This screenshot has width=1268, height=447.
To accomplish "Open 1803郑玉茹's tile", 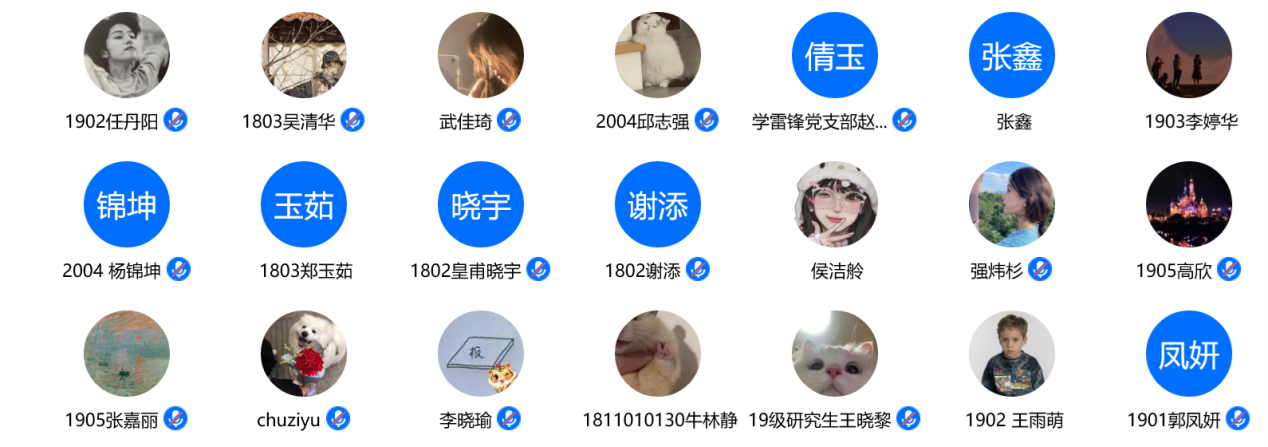I will pos(304,204).
